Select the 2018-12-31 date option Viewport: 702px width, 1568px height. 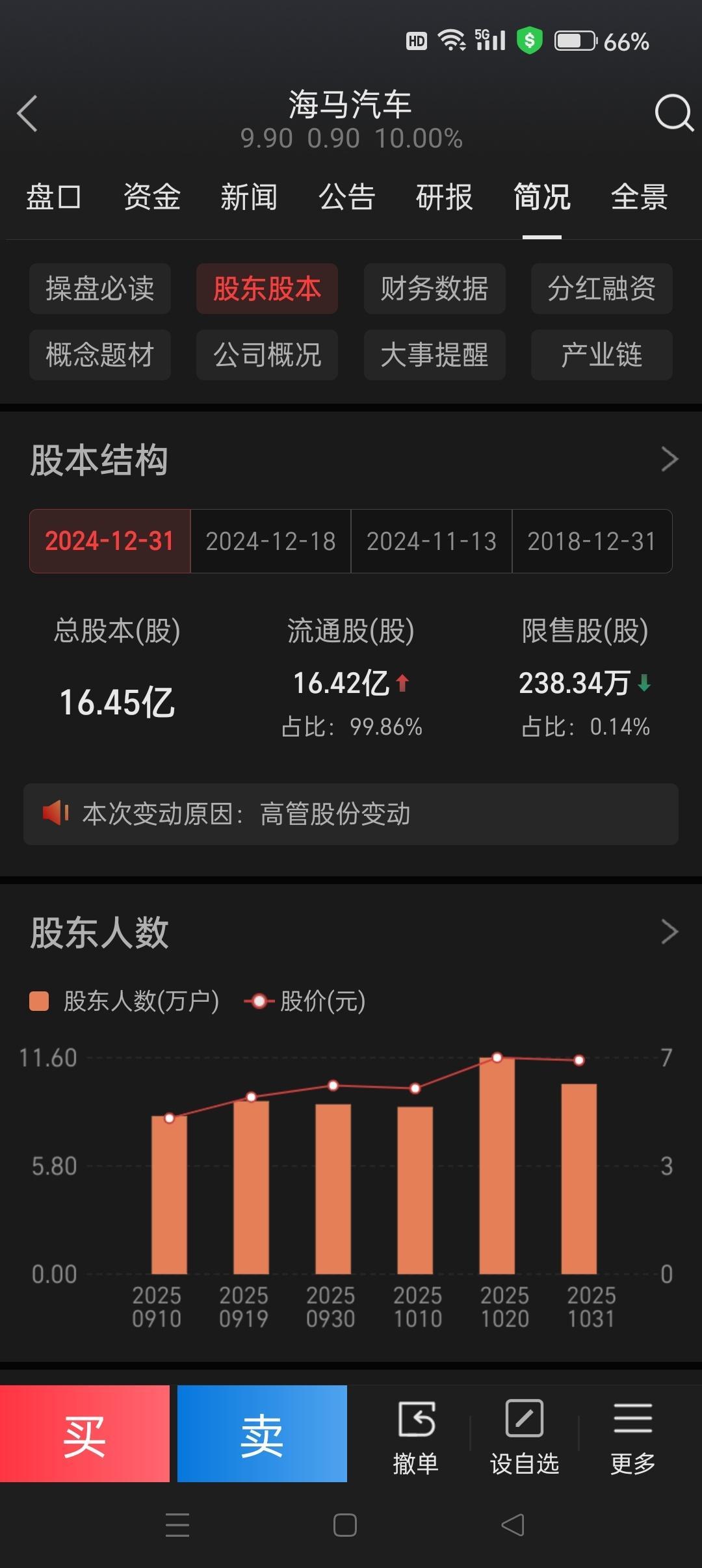pyautogui.click(x=592, y=541)
